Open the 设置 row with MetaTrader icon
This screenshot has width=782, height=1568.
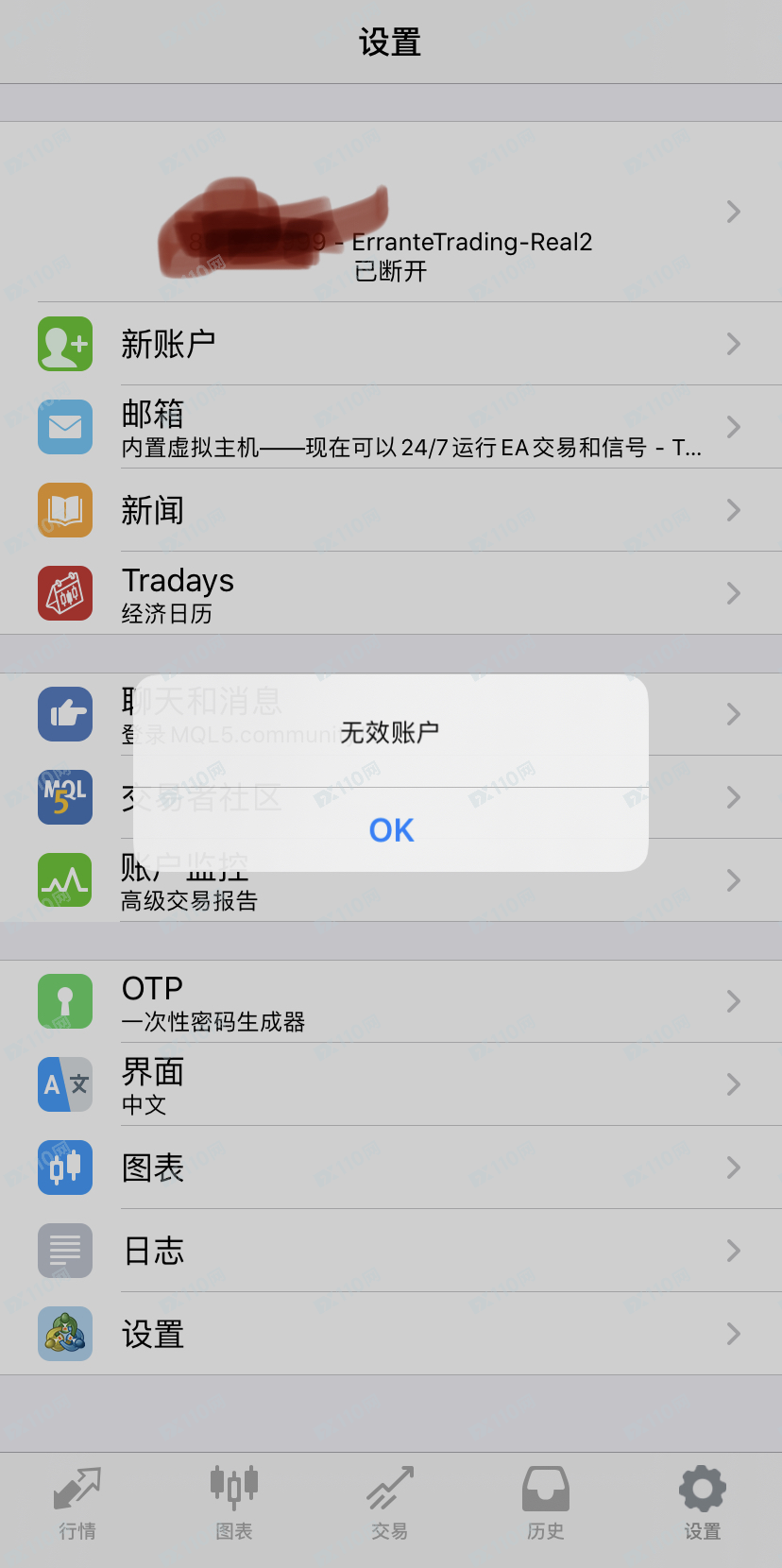point(391,1334)
